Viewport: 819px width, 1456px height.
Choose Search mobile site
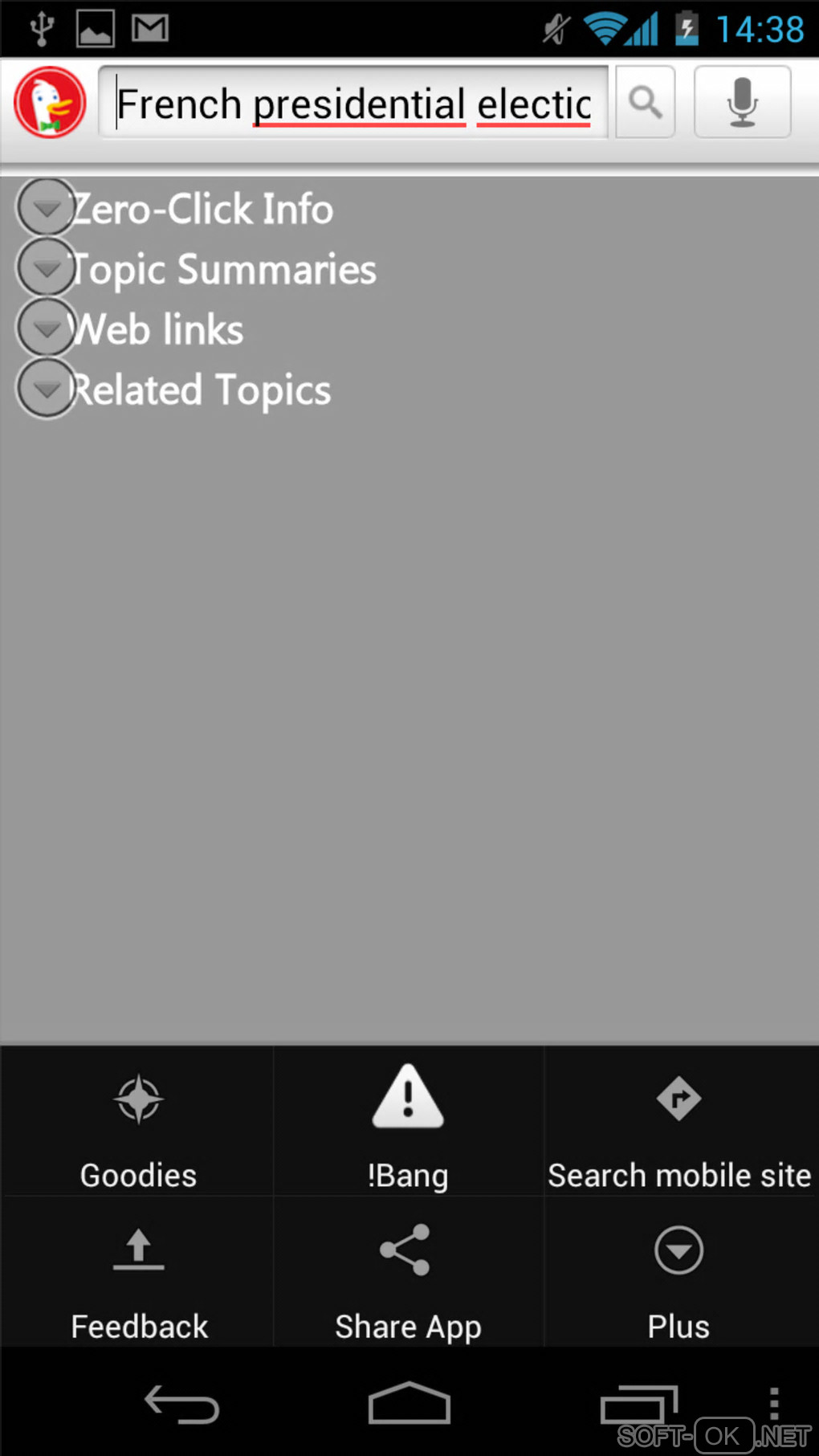tap(679, 1123)
